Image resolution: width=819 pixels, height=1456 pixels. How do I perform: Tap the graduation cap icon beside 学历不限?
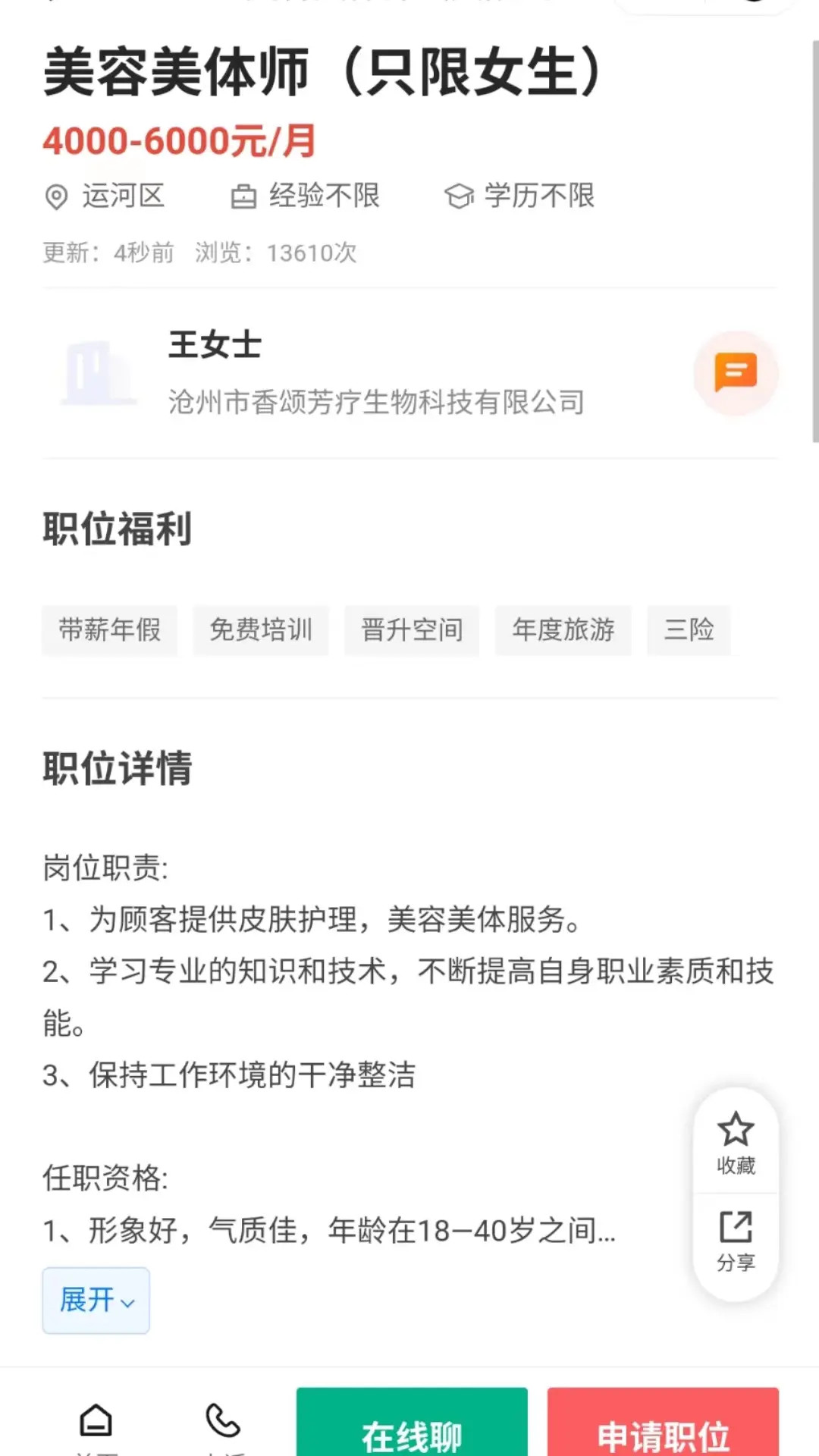tap(460, 196)
